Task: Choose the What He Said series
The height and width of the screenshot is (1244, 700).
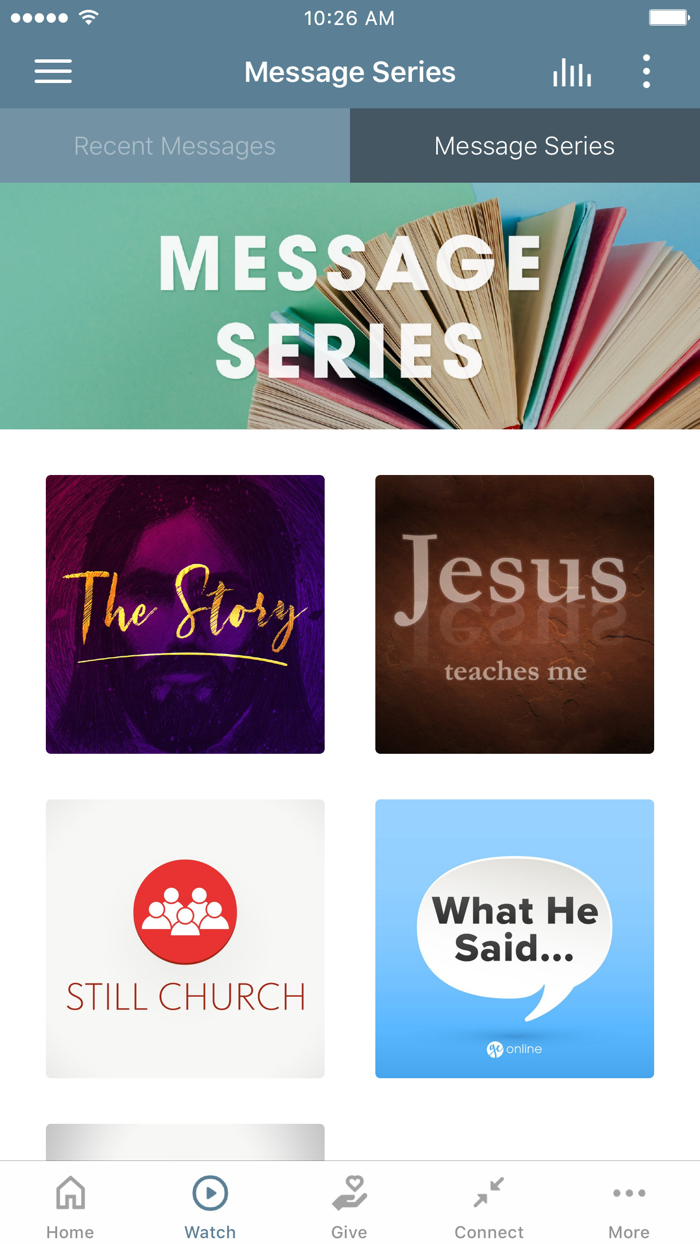Action: [514, 938]
